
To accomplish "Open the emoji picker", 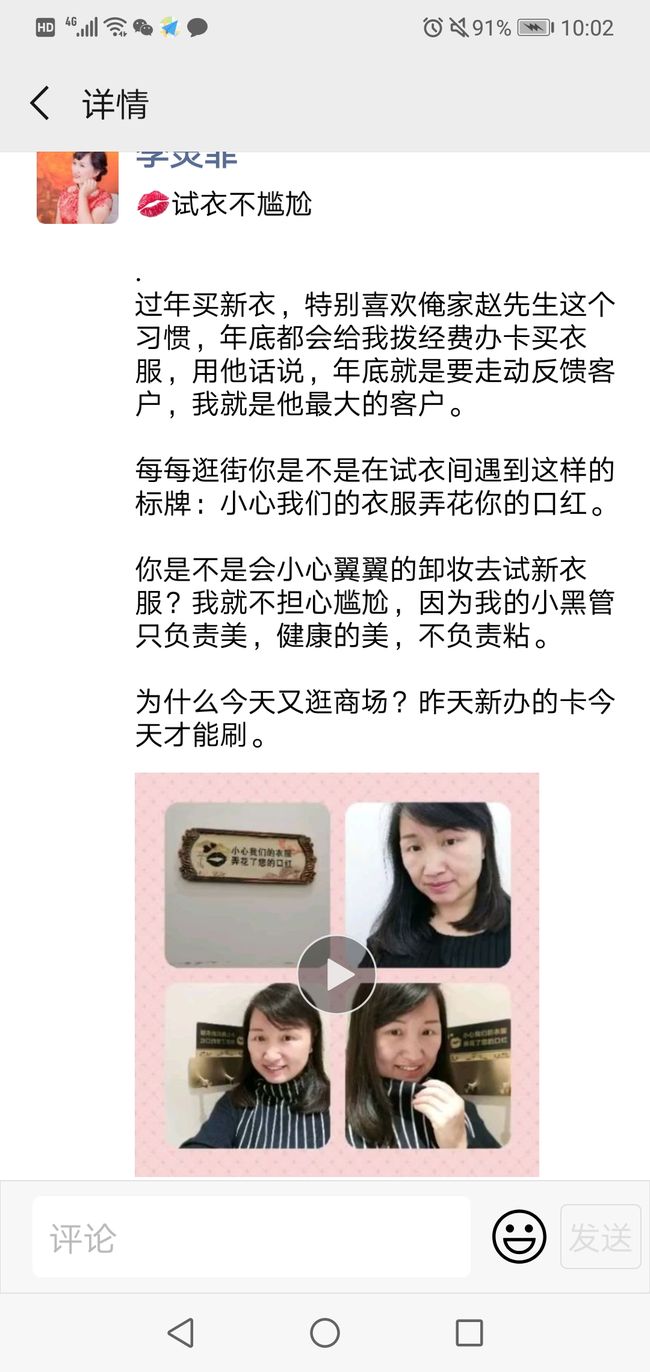I will (519, 1237).
